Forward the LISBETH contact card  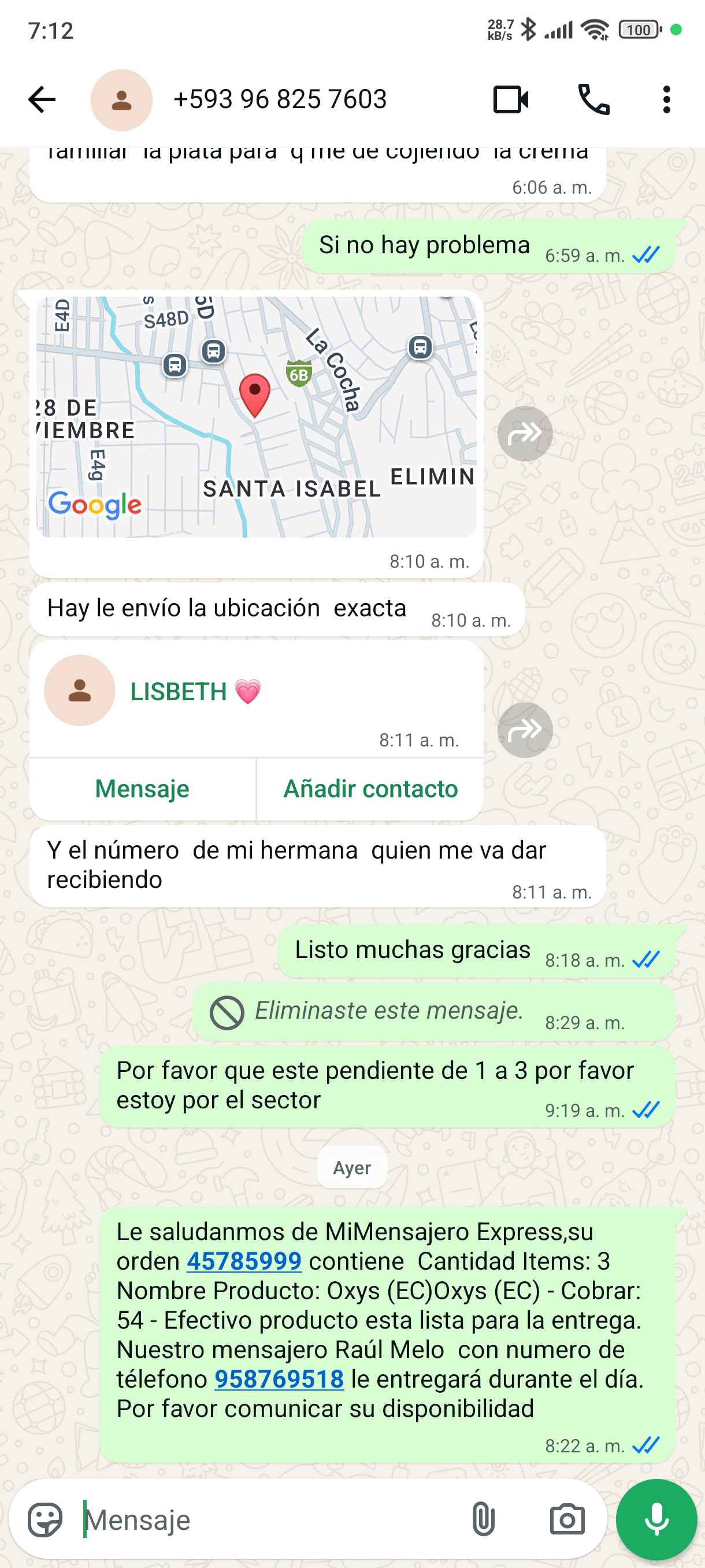[x=524, y=729]
